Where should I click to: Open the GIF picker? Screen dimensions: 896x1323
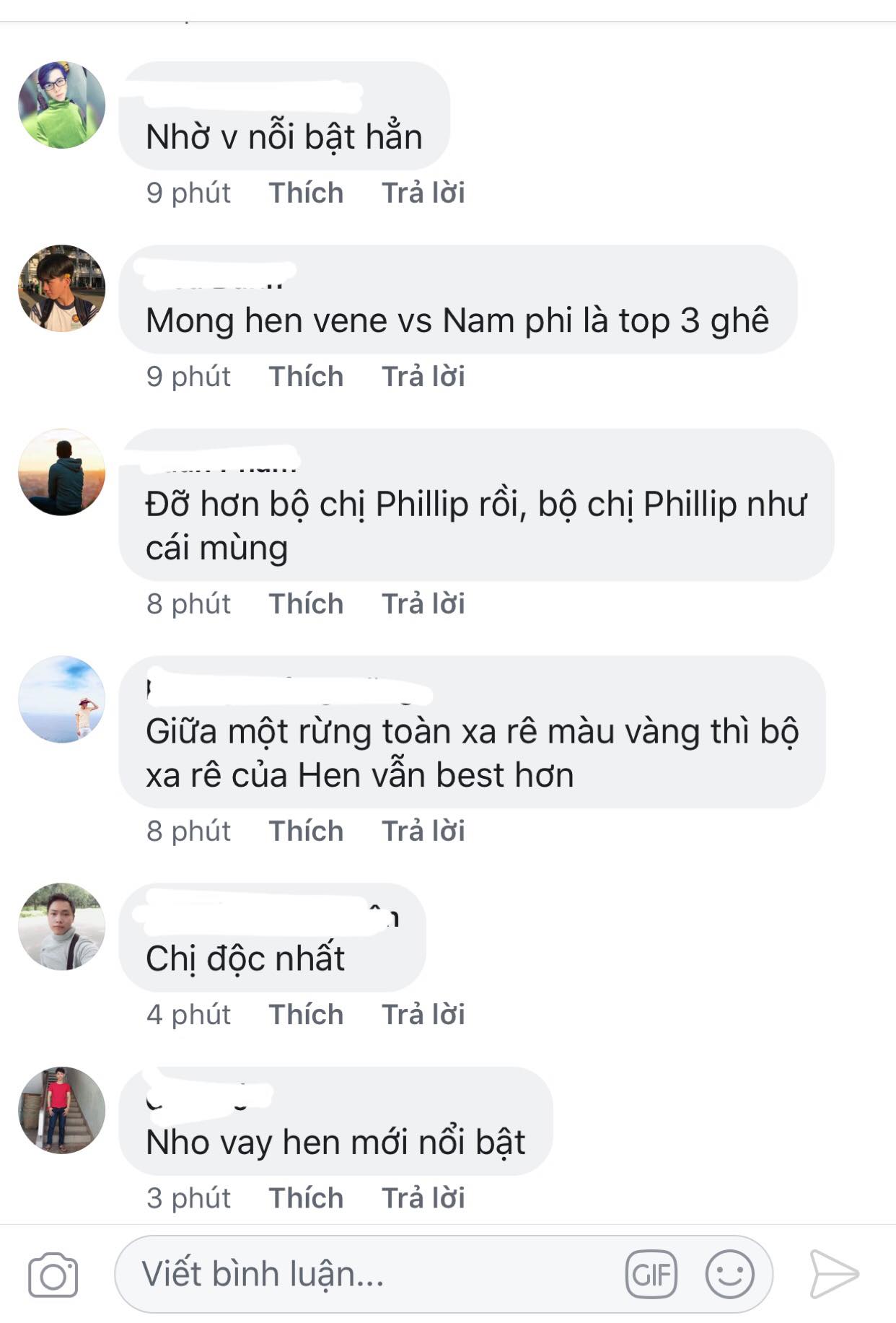651,1275
